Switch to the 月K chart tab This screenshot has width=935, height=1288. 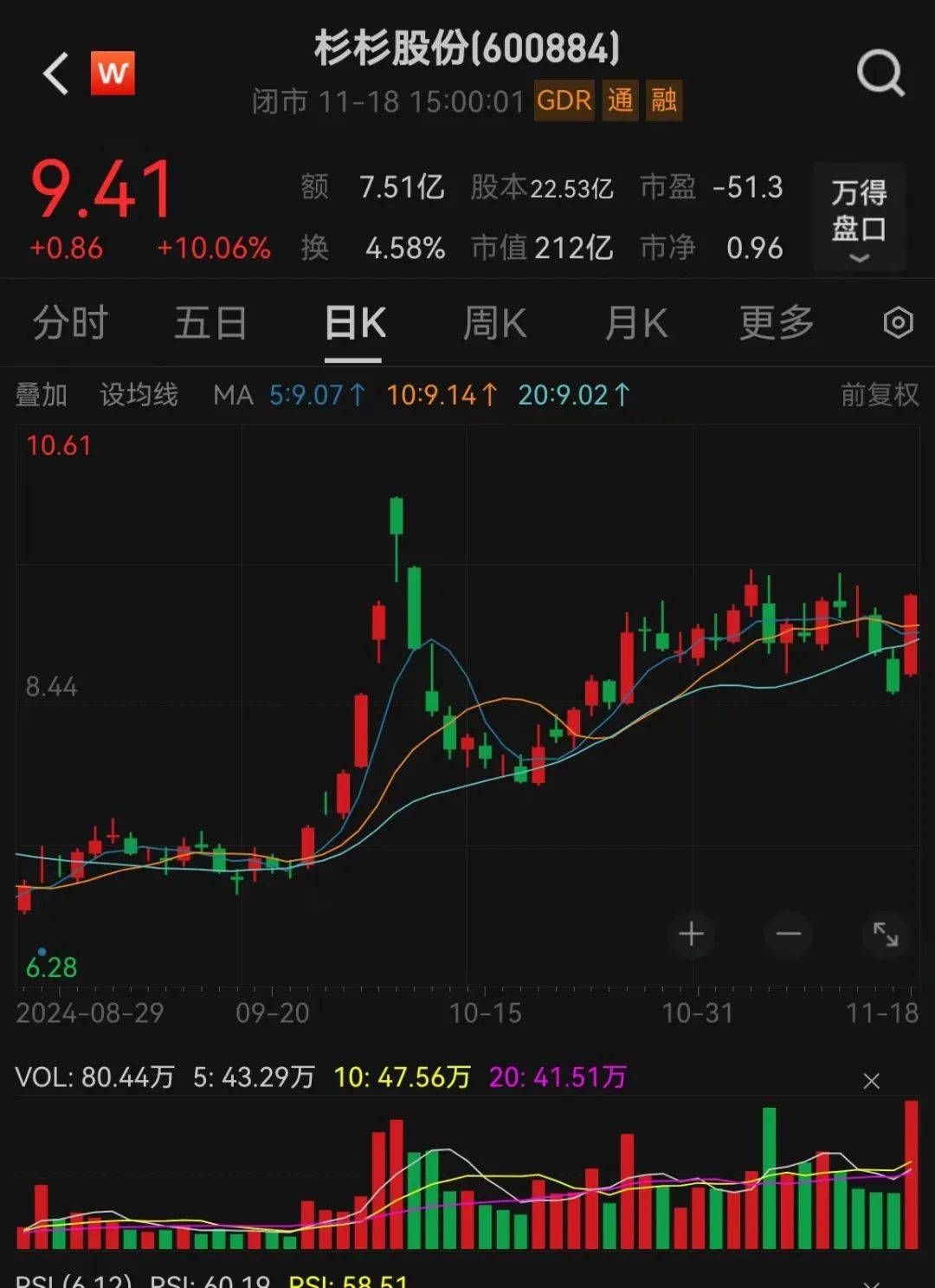635,323
